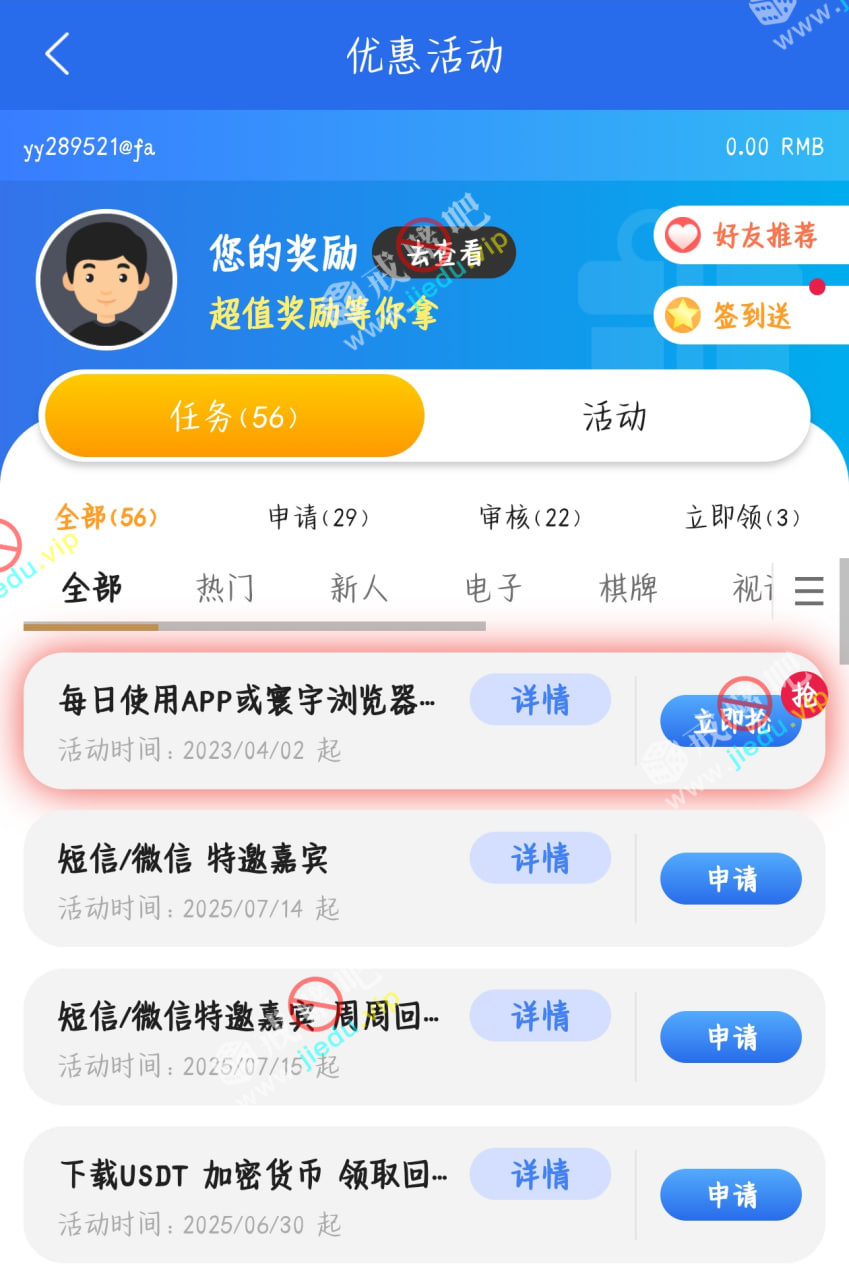Open the category list menu icon

tap(809, 591)
